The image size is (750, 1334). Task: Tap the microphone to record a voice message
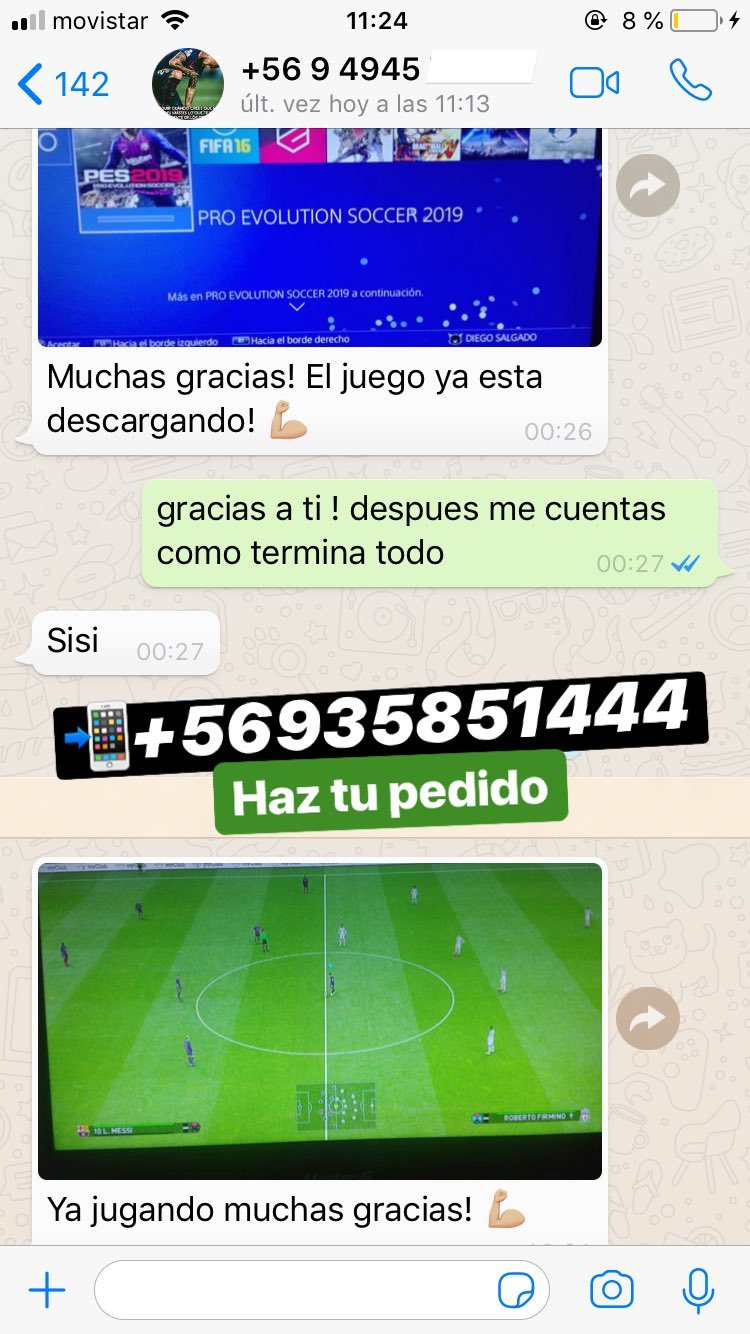[x=698, y=1290]
